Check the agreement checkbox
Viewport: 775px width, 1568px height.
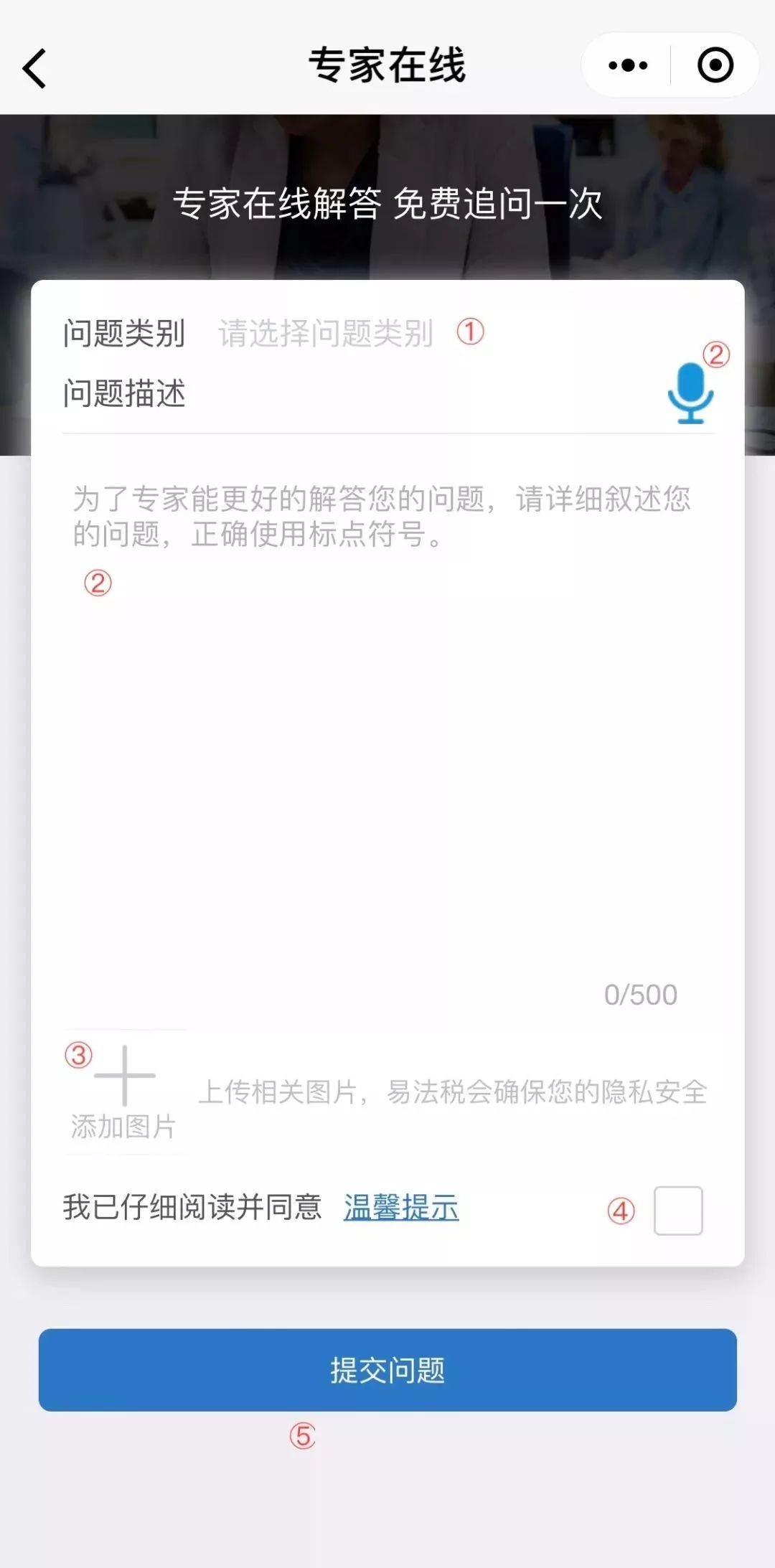pos(677,1211)
